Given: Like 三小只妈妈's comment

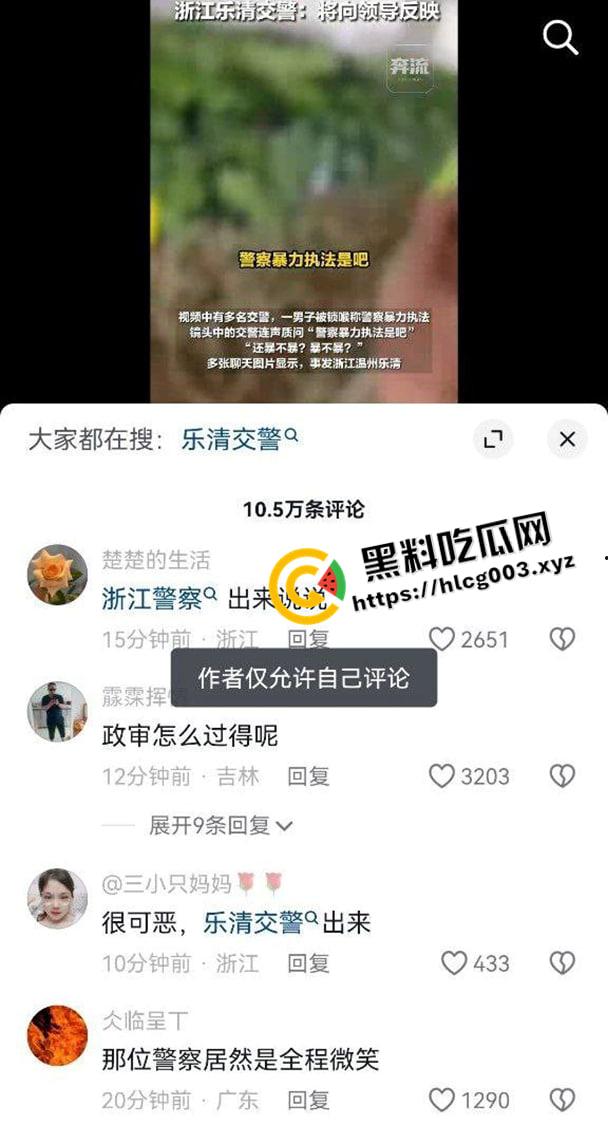Looking at the screenshot, I should click(x=454, y=963).
